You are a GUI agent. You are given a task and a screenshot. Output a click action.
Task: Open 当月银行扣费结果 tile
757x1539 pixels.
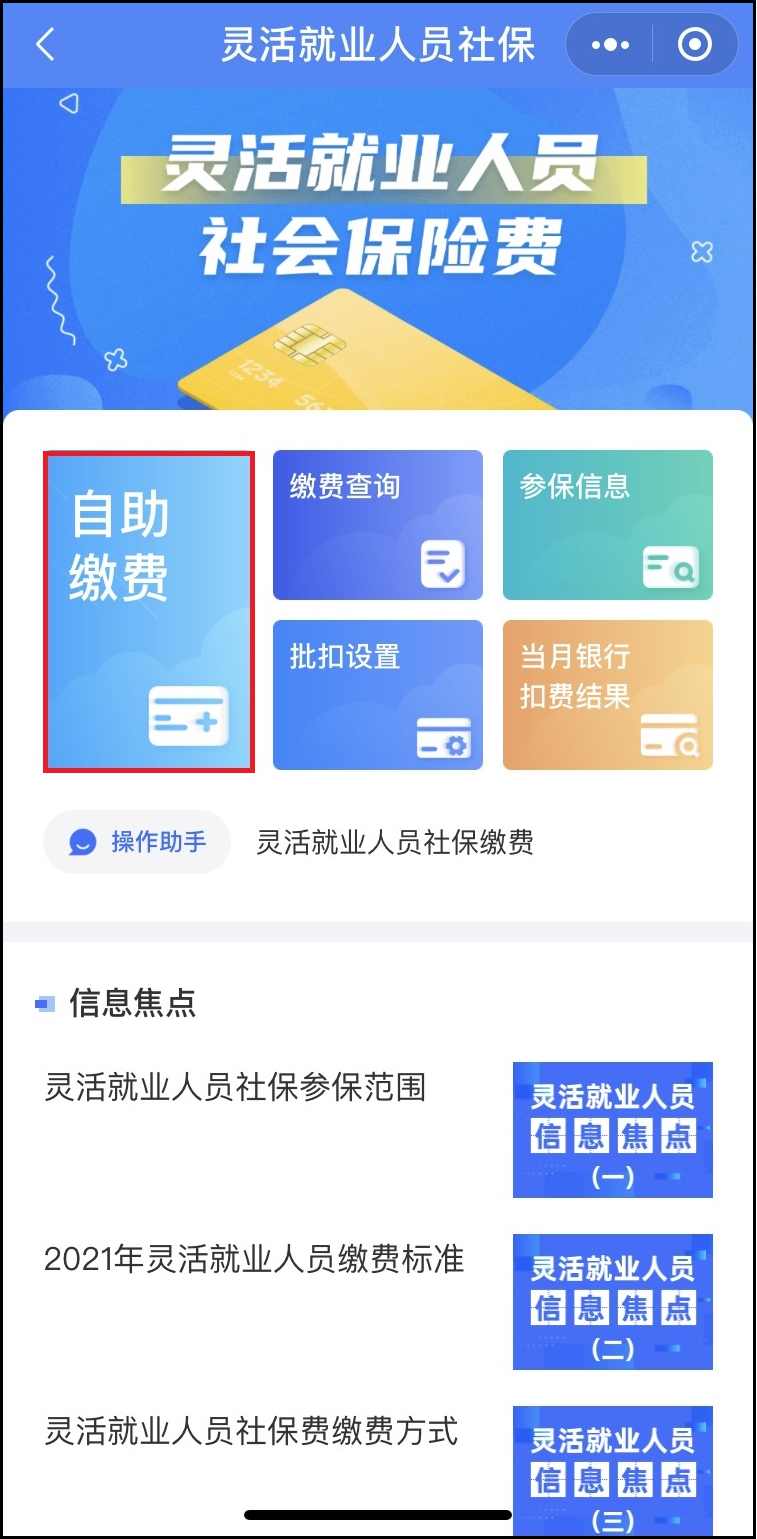tap(607, 695)
